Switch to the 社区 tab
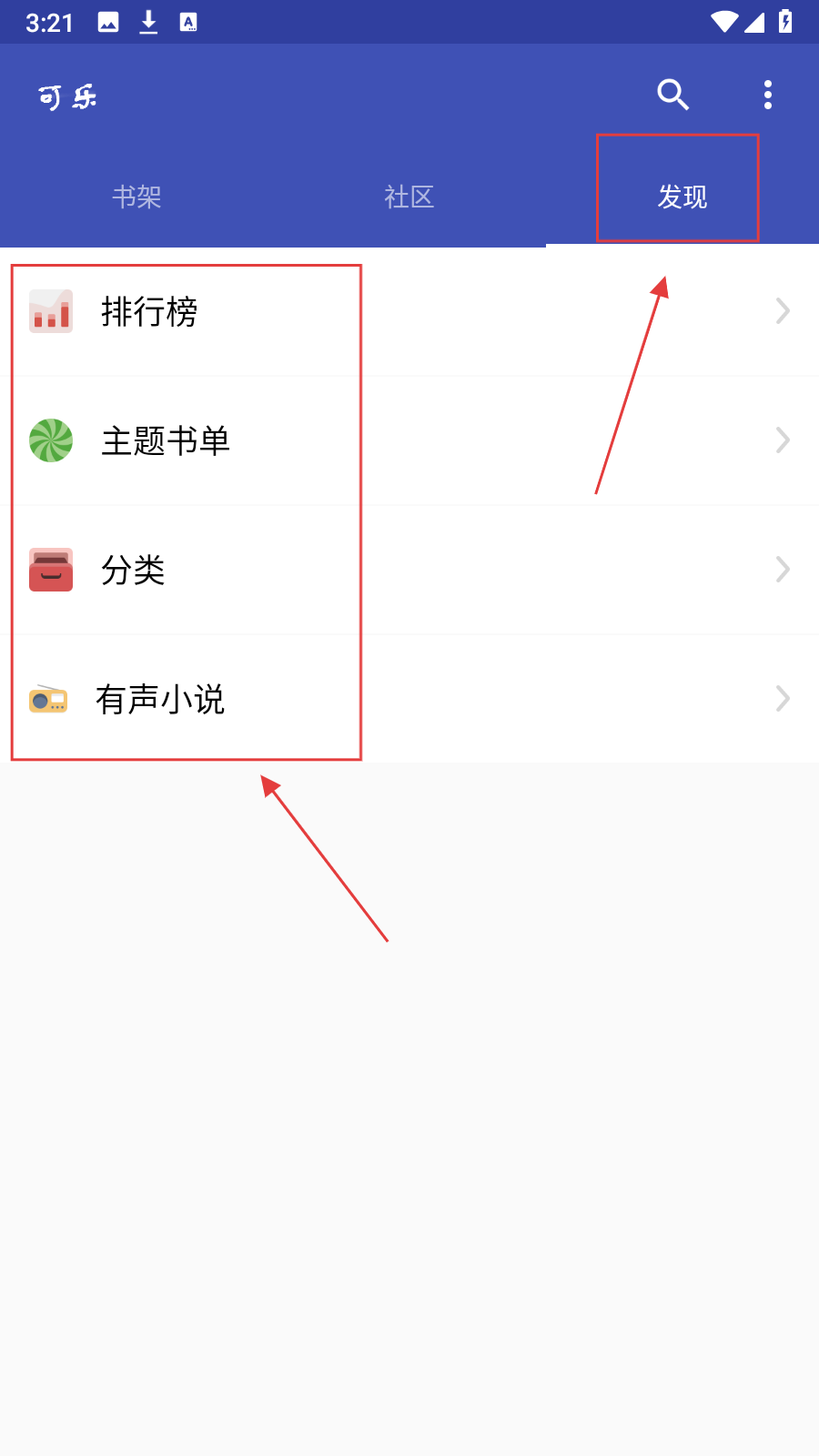Image resolution: width=819 pixels, height=1456 pixels. click(409, 197)
